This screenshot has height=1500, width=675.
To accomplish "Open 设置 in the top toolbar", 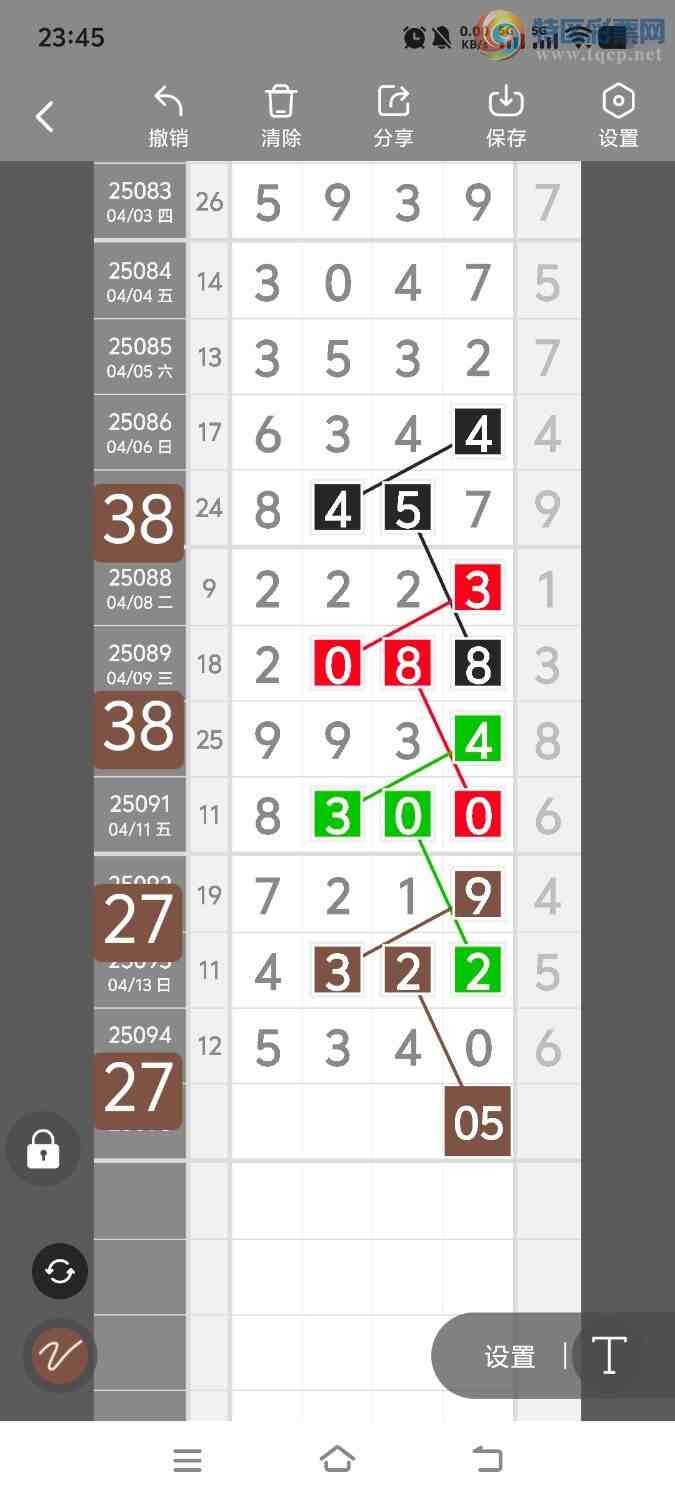I will coord(618,117).
